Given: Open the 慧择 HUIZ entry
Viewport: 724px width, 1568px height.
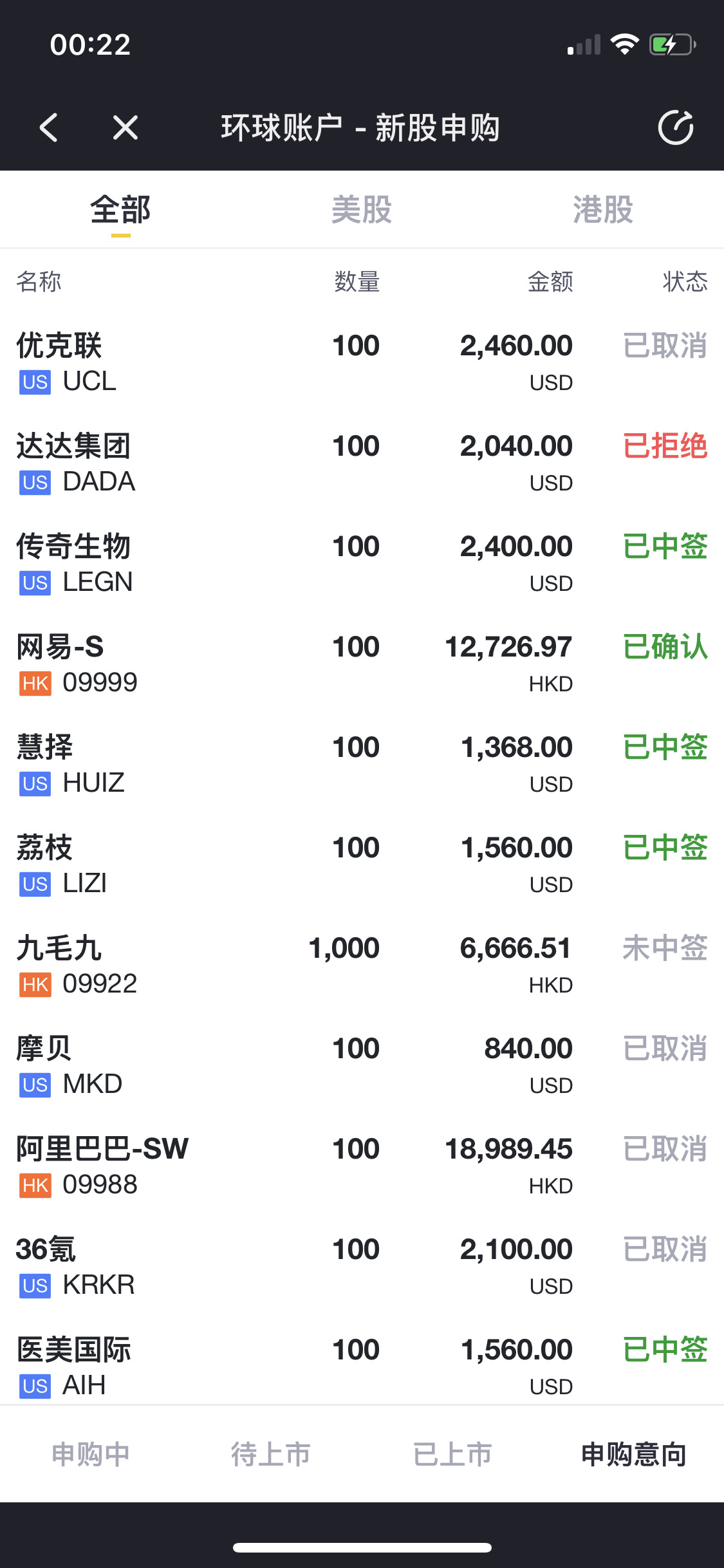Looking at the screenshot, I should pyautogui.click(x=362, y=765).
